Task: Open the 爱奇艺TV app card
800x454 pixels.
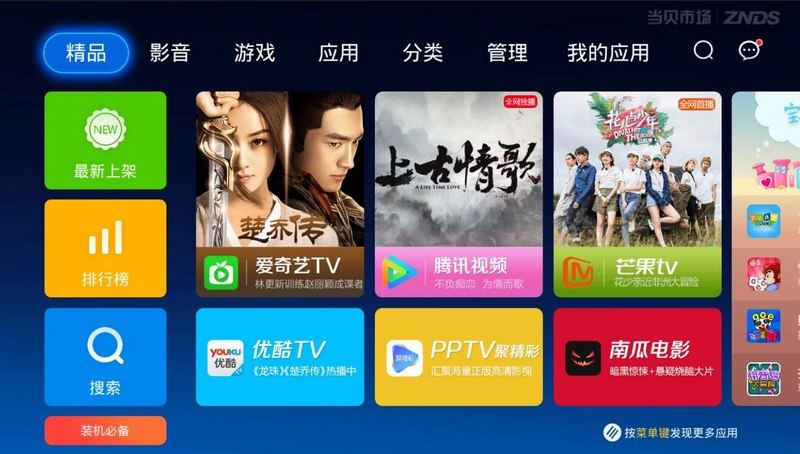Action: [280, 194]
